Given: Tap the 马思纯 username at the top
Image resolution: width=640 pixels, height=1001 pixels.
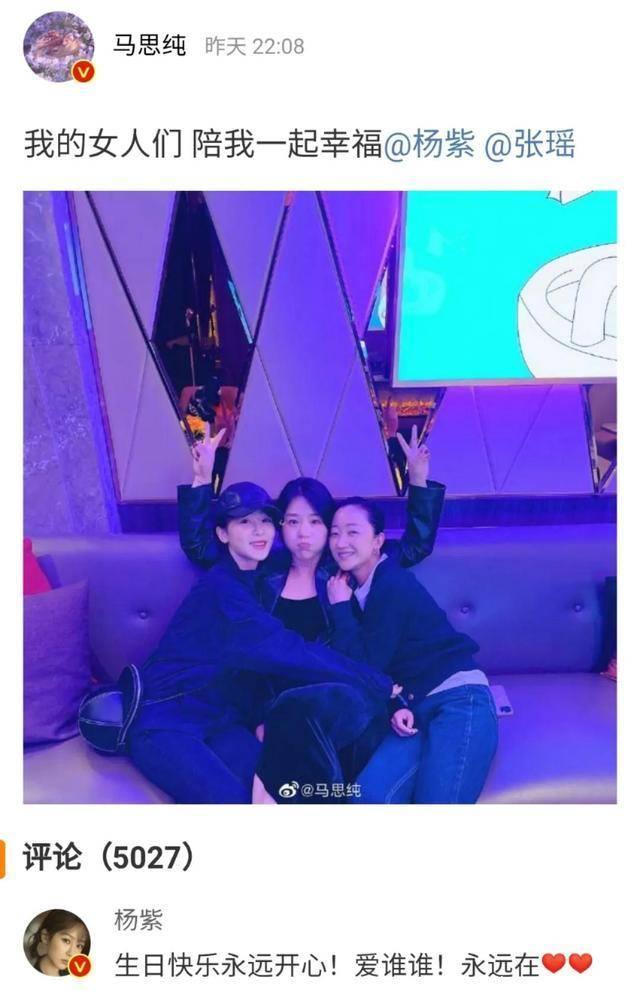Looking at the screenshot, I should pyautogui.click(x=149, y=46).
